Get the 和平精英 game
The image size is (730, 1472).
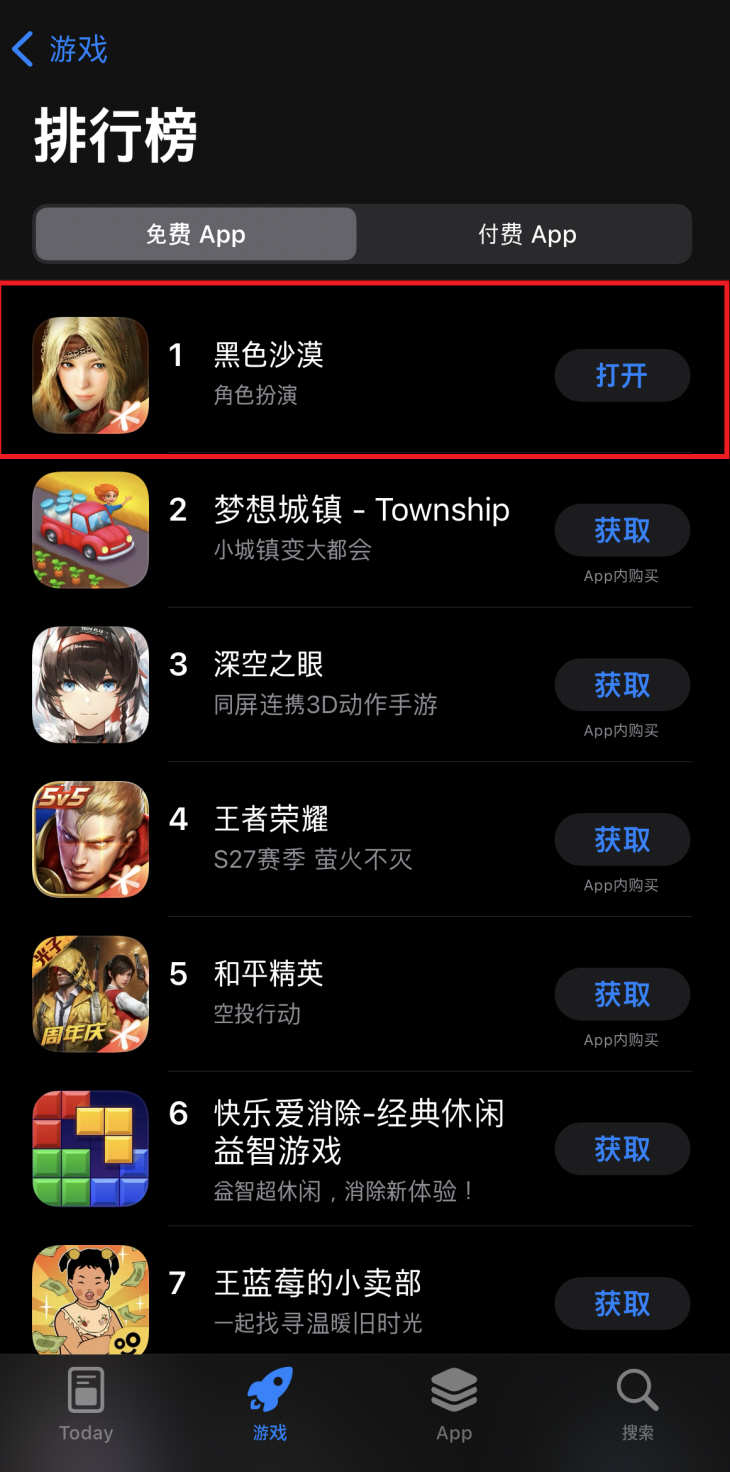point(622,994)
